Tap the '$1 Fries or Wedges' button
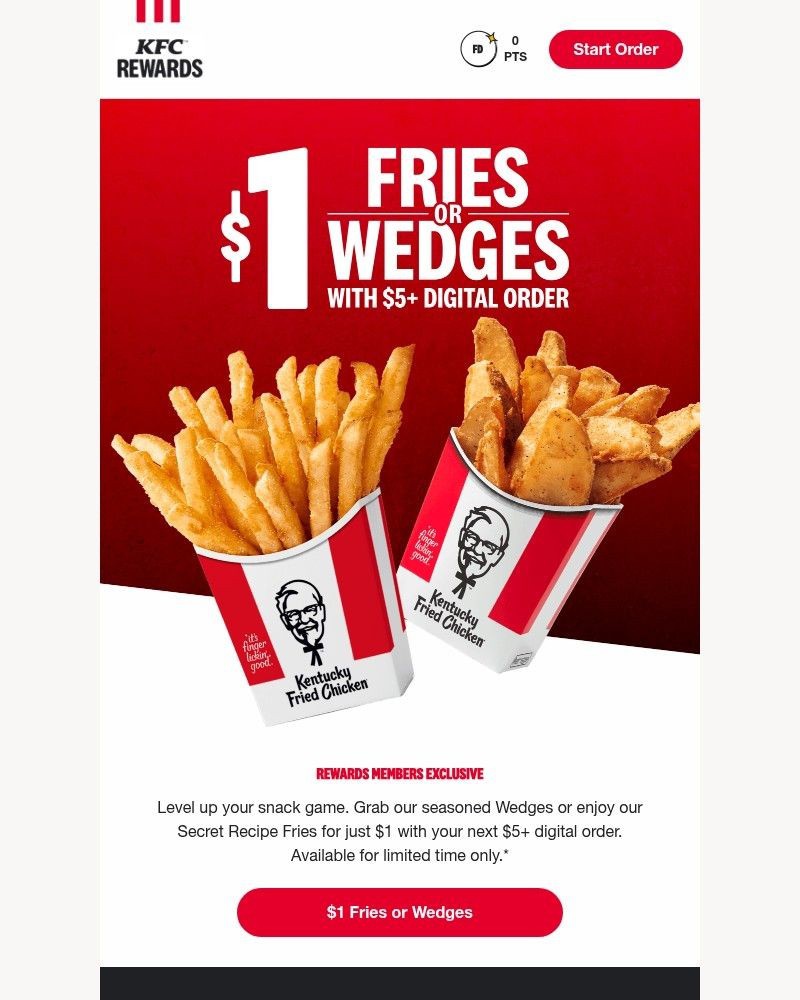Image resolution: width=800 pixels, height=1000 pixels. [399, 912]
